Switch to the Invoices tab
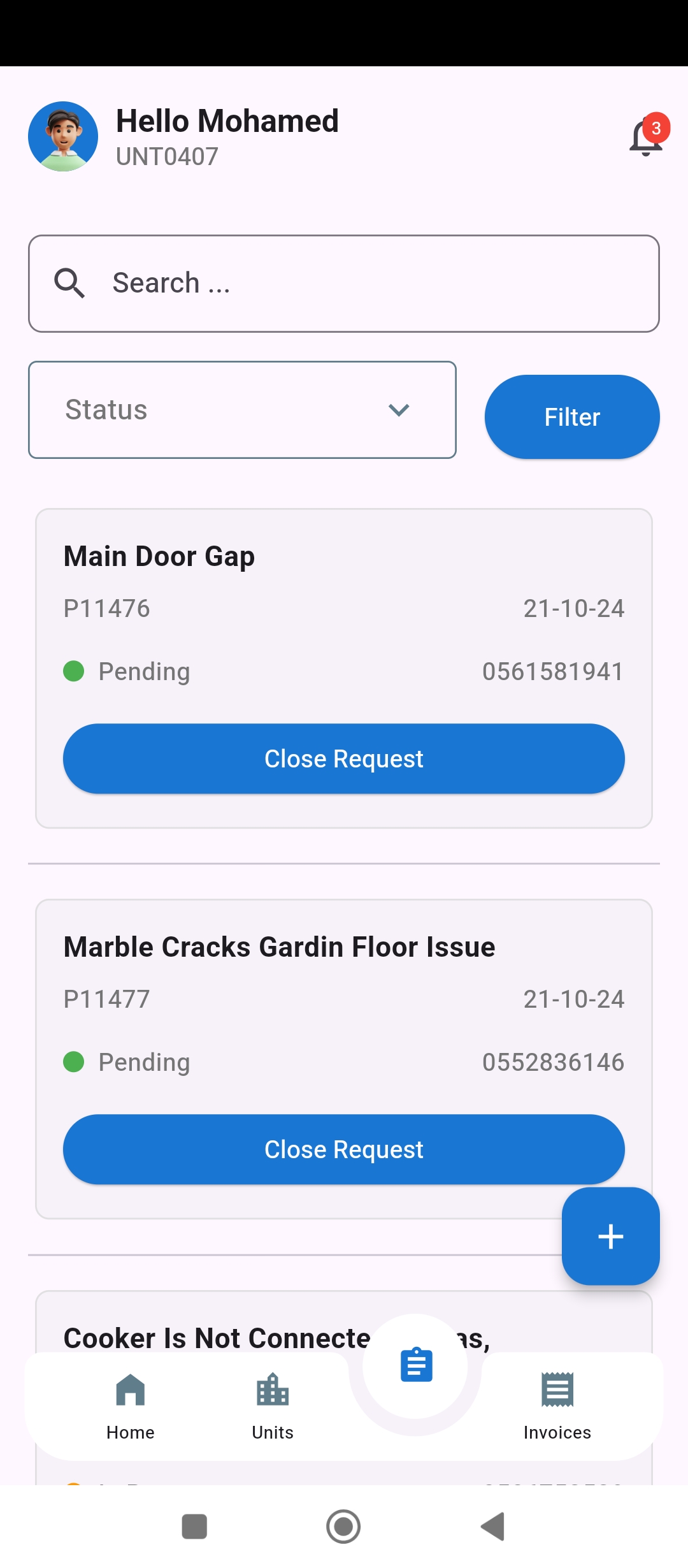Viewport: 688px width, 1568px height. click(557, 1405)
